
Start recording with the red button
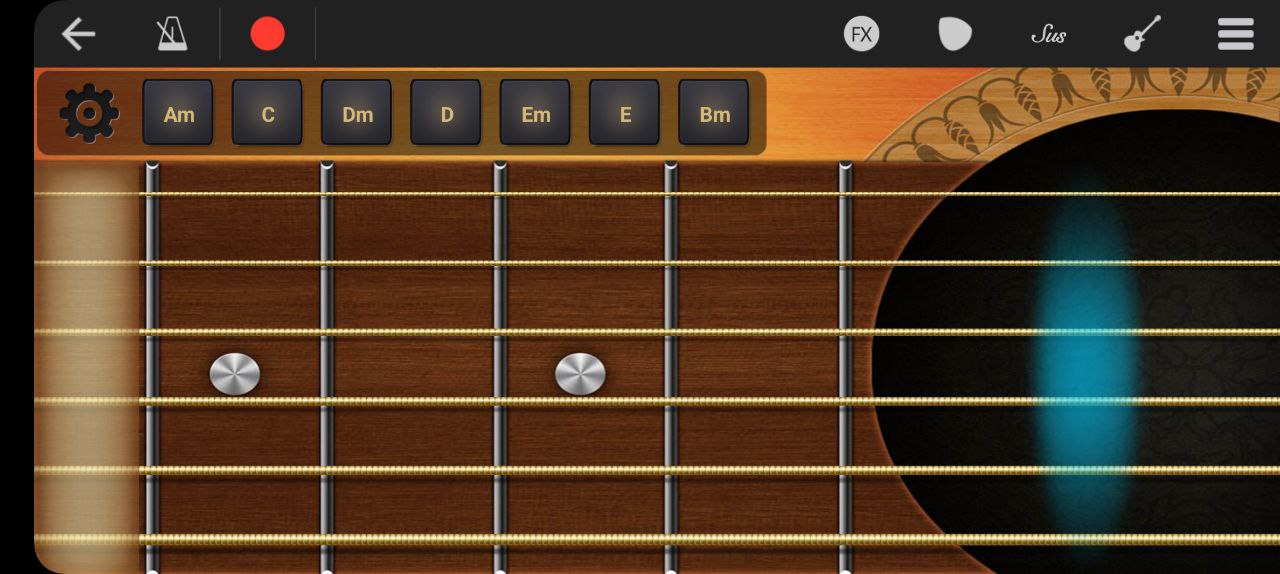pos(267,34)
